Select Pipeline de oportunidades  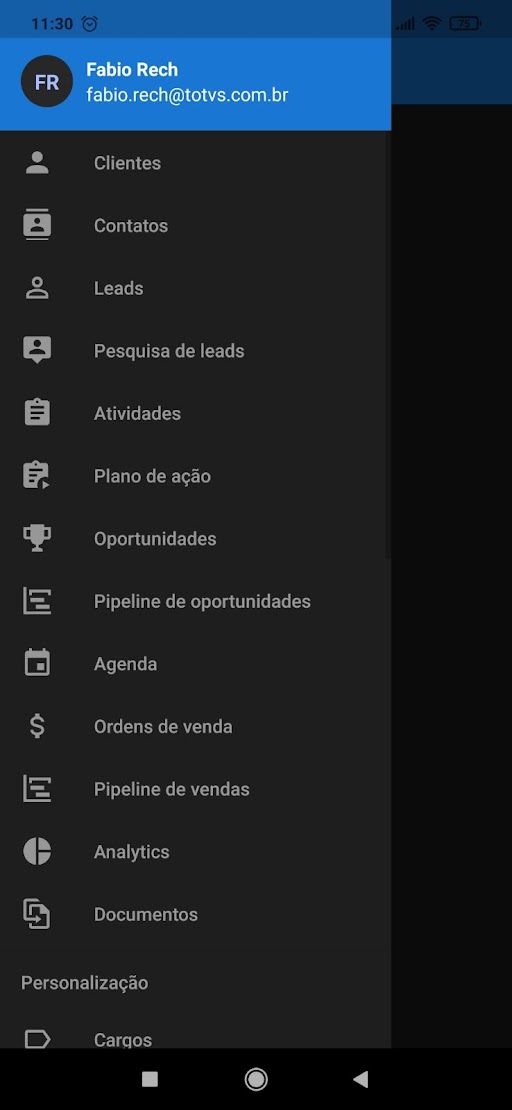(x=195, y=602)
